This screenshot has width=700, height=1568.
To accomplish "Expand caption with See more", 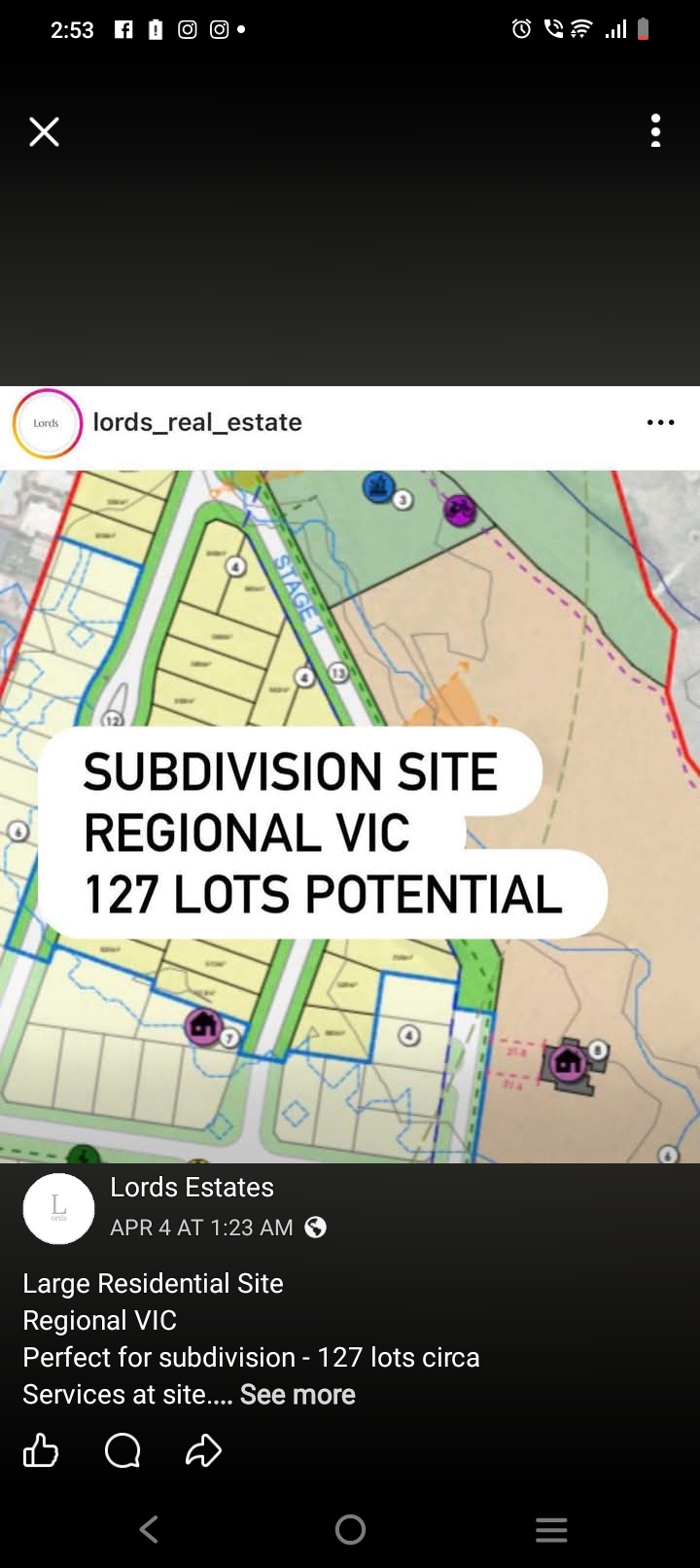I will click(x=297, y=1394).
